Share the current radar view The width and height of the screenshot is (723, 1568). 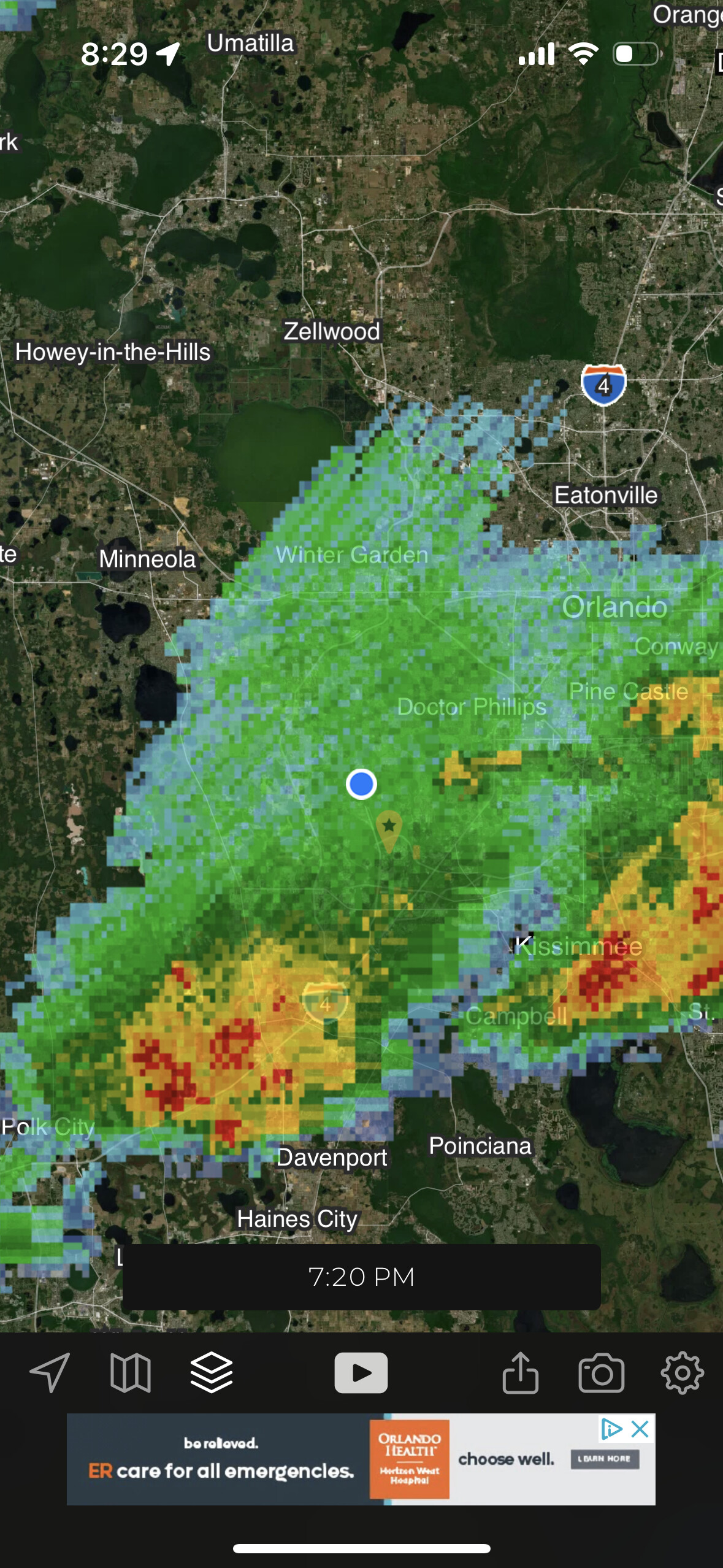click(x=520, y=1372)
